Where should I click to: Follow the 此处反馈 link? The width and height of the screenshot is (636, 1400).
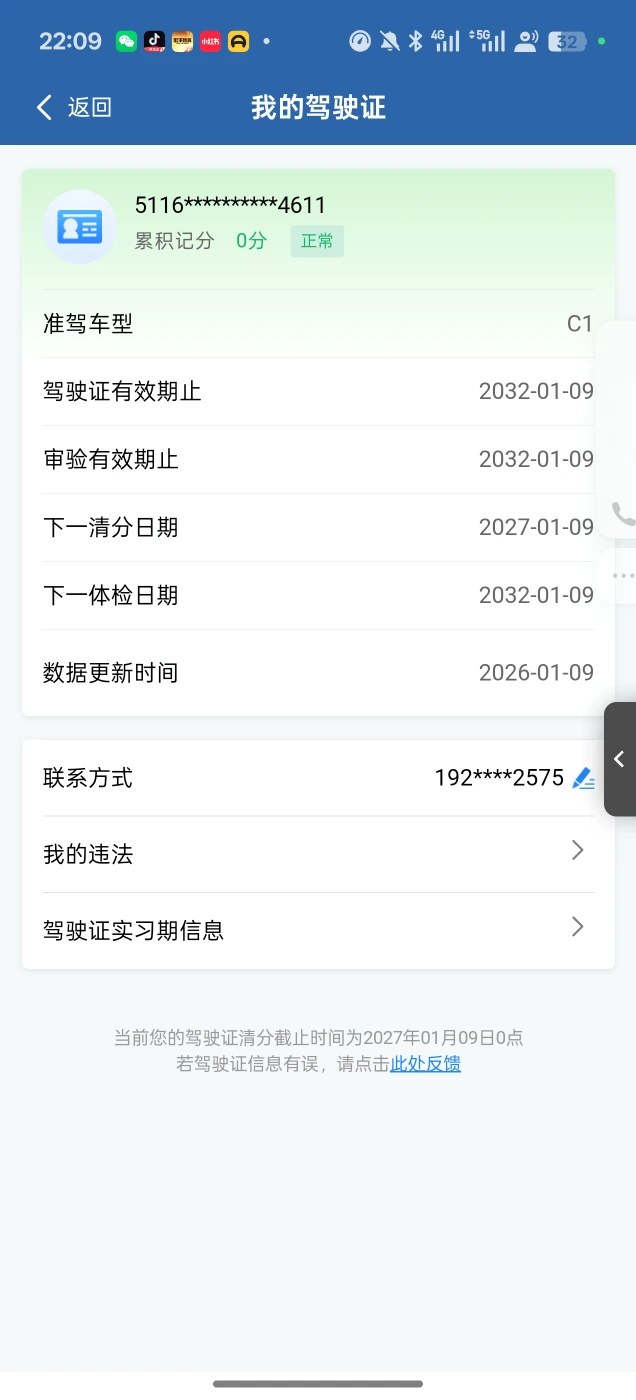[425, 1064]
